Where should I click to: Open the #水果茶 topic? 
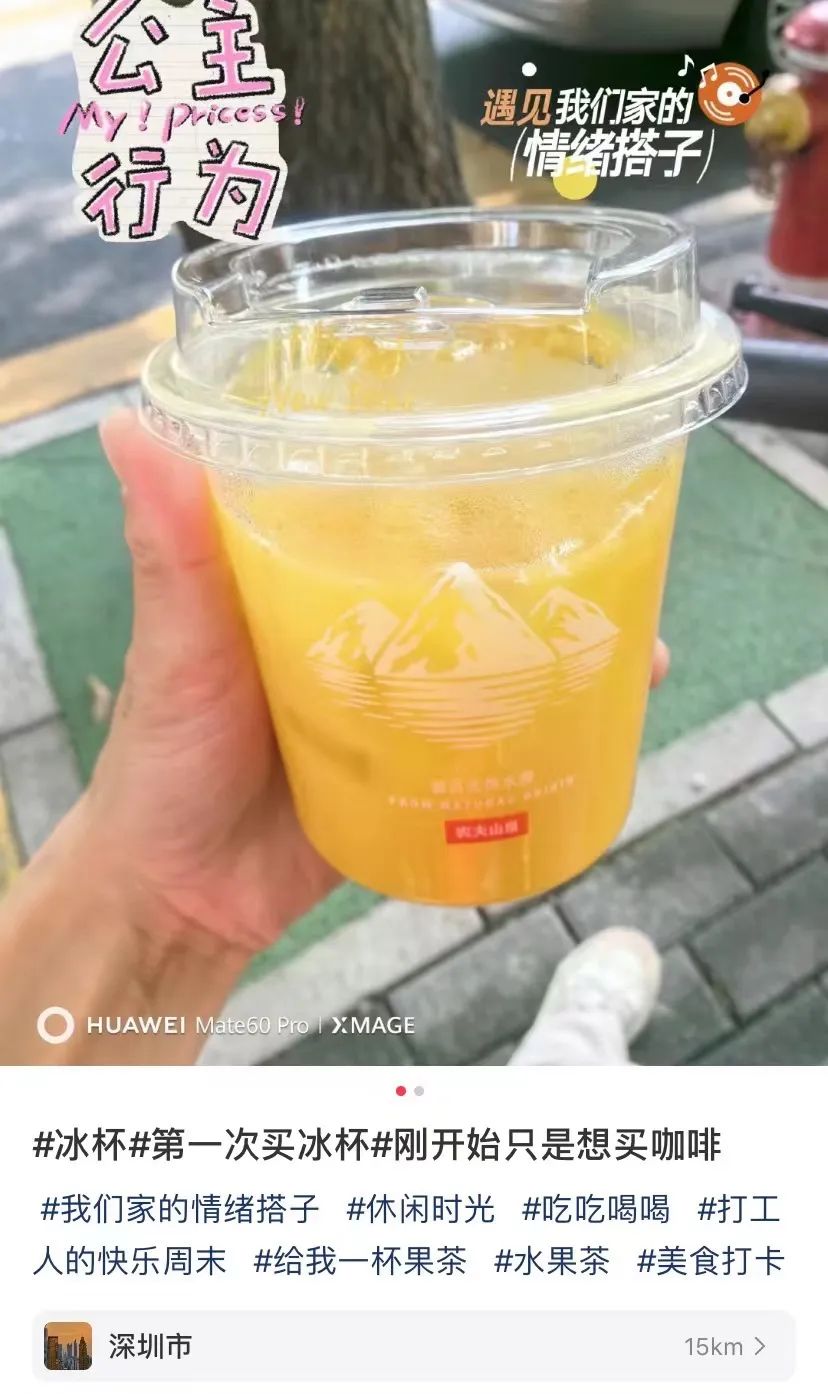pyautogui.click(x=552, y=1261)
